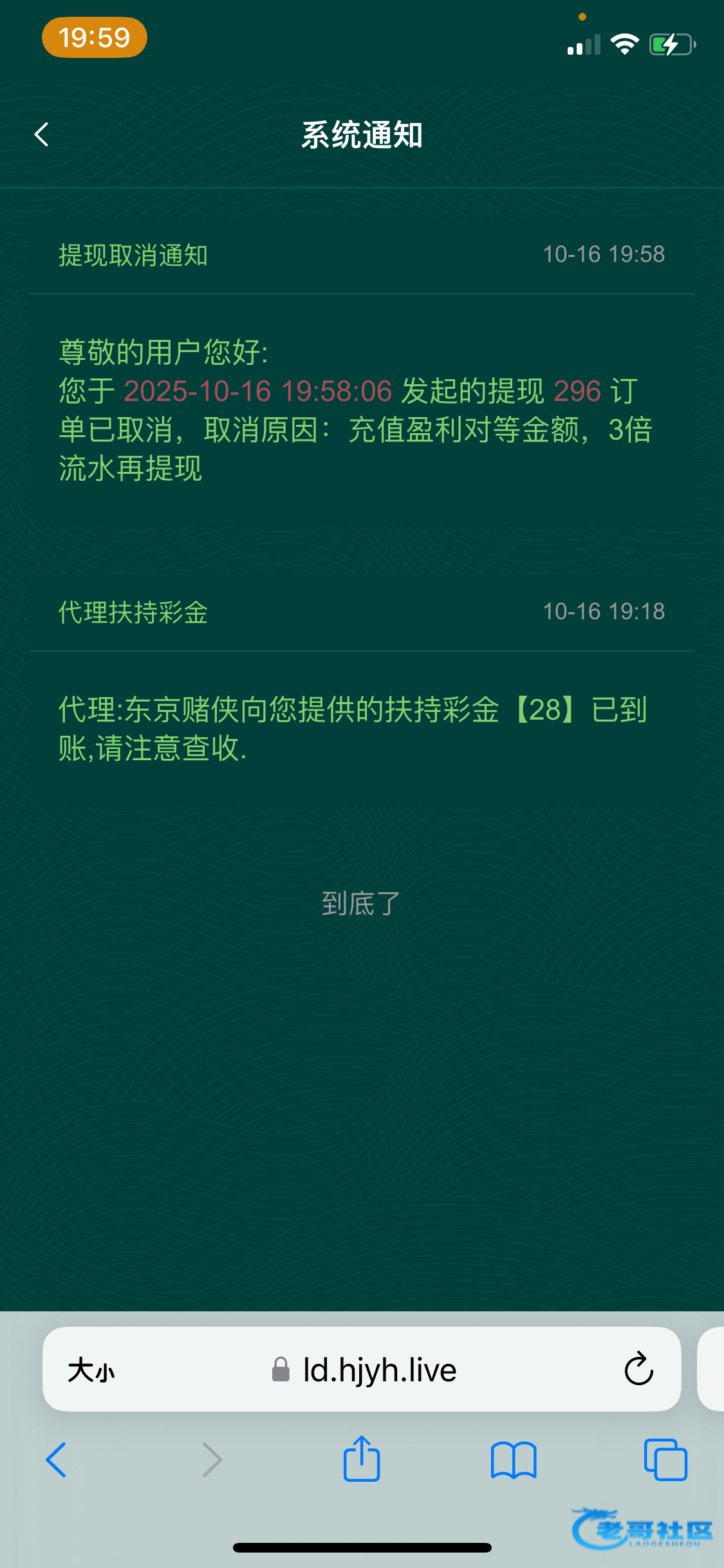This screenshot has height=1568, width=724.
Task: Open the 提现取消通知 message
Action: click(x=133, y=256)
